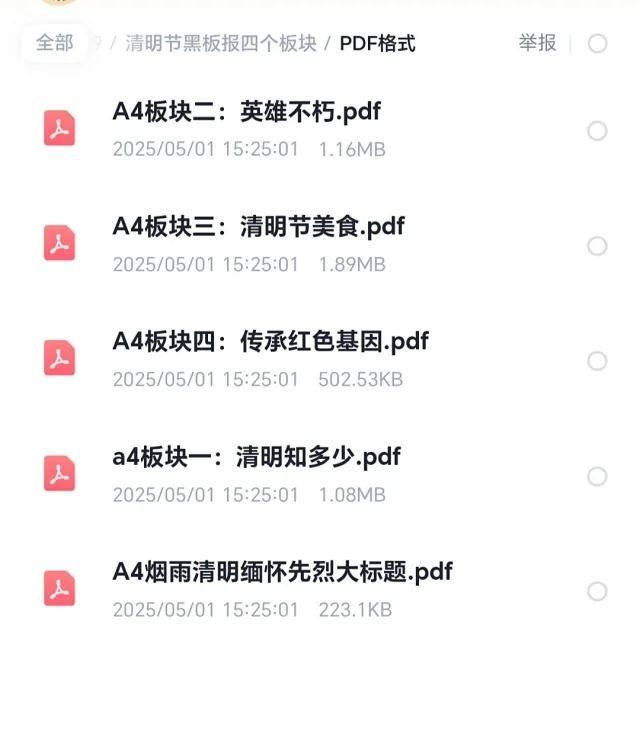Open A4板块三：清明节美食.pdf
The image size is (640, 747).
(x=258, y=227)
